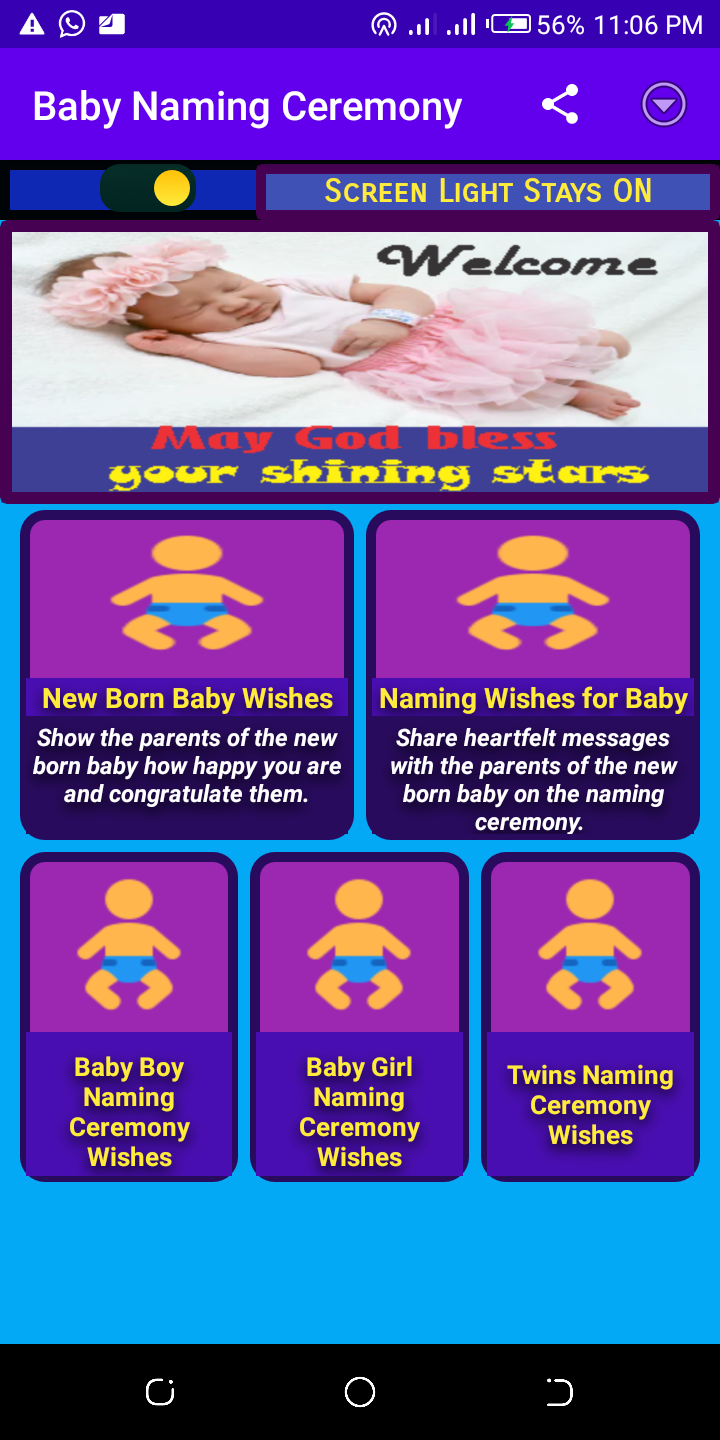Go to the system home screen

[360, 1392]
